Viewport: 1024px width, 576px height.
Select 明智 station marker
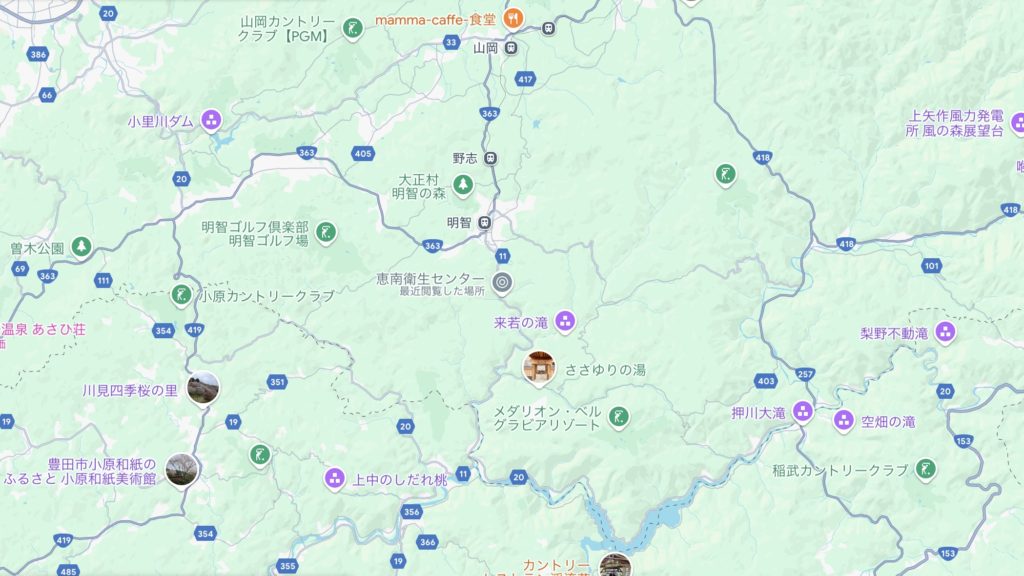click(484, 222)
